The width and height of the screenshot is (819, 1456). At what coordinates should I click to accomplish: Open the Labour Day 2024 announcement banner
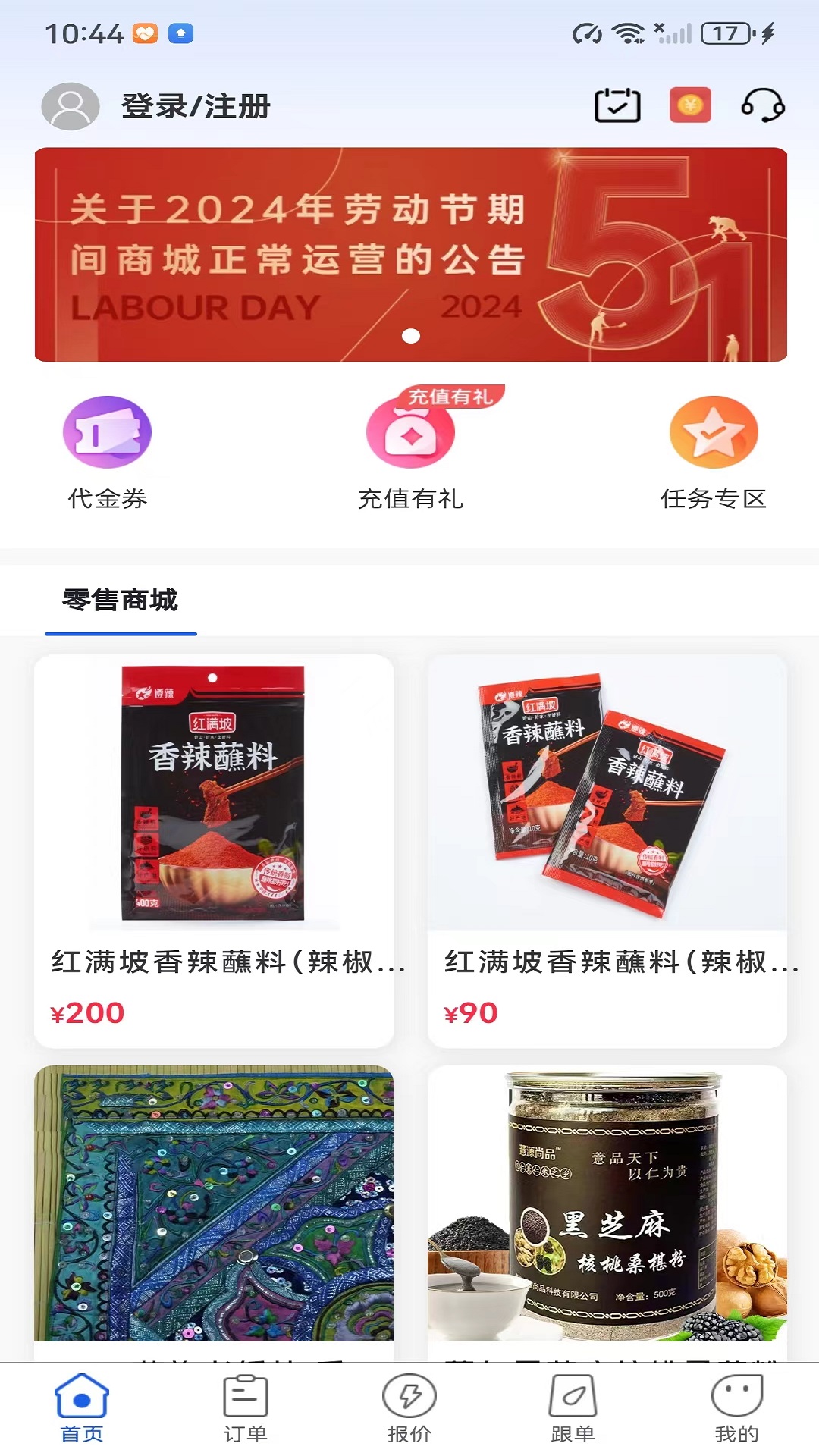coord(410,254)
